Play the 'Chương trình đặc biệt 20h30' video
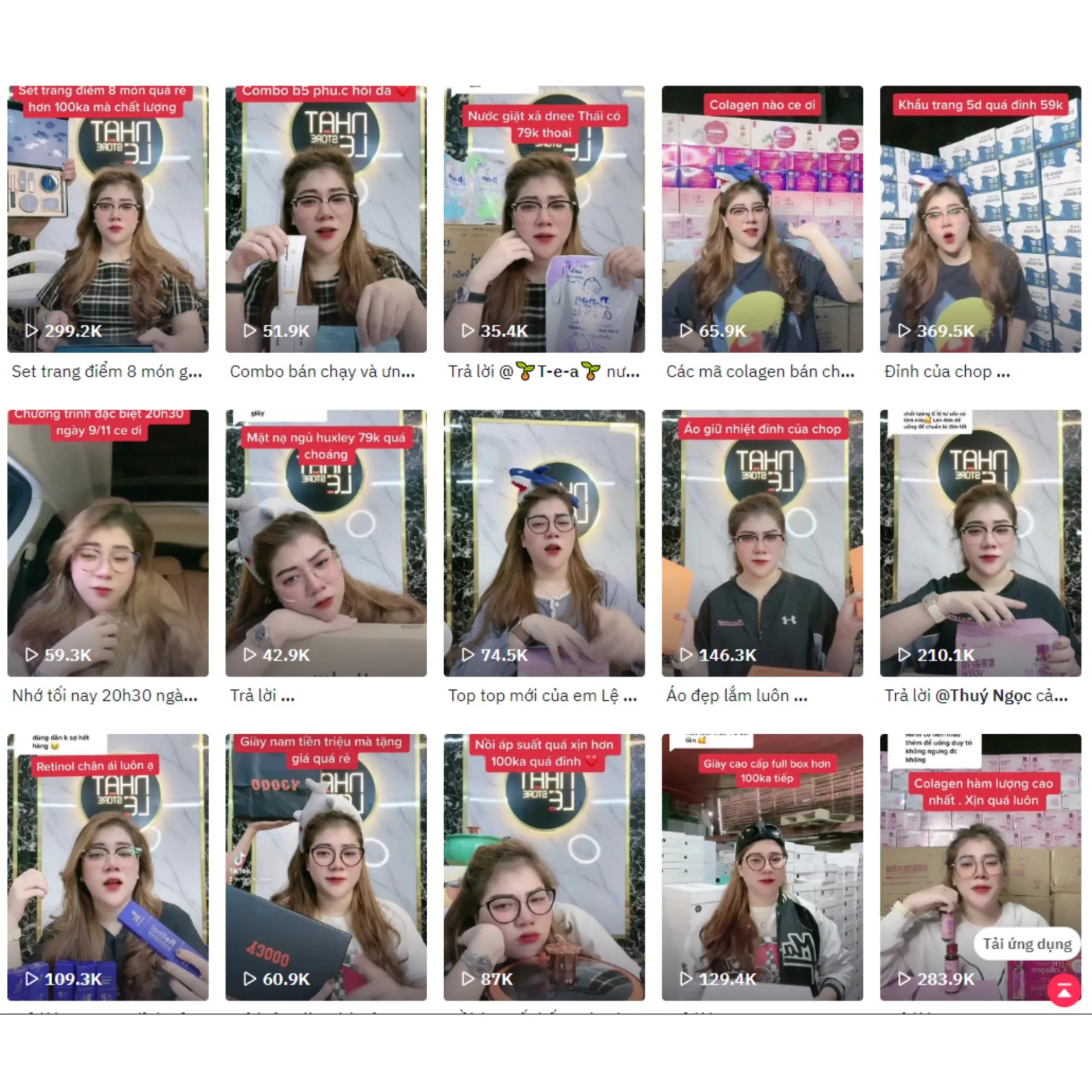The image size is (1092, 1092). pos(107,543)
